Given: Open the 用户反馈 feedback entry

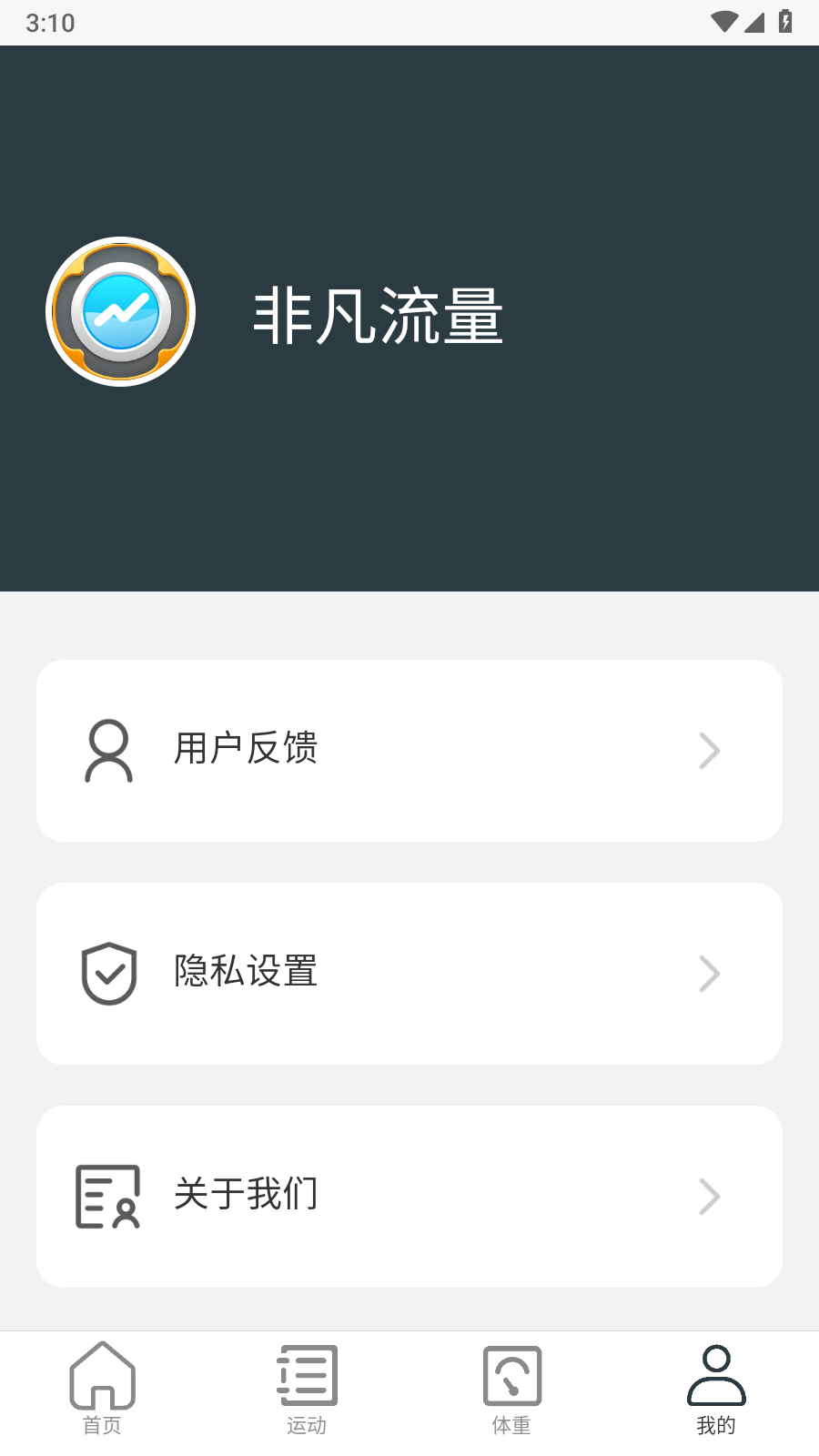Looking at the screenshot, I should tap(409, 750).
